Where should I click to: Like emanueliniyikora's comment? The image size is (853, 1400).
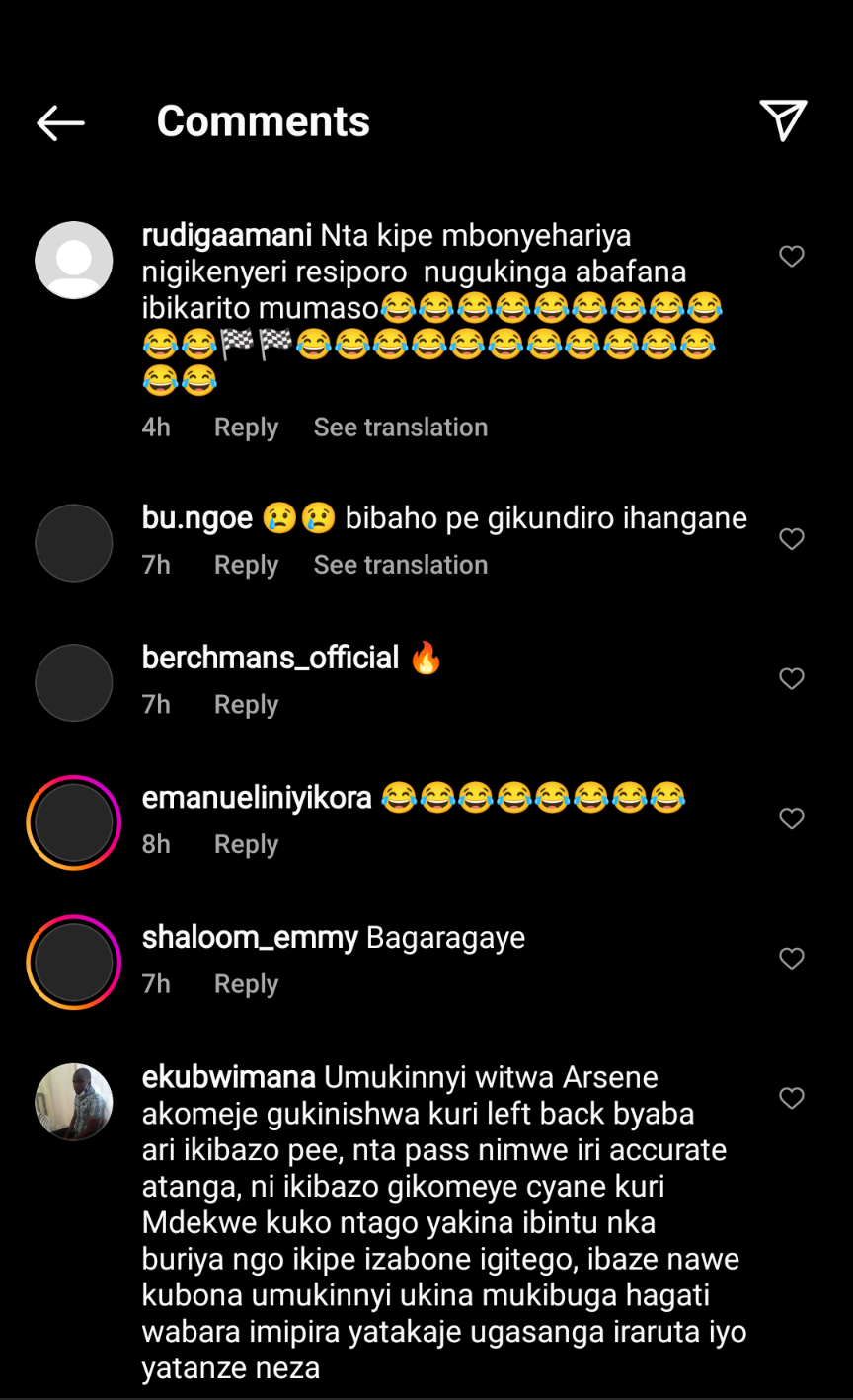coord(791,818)
